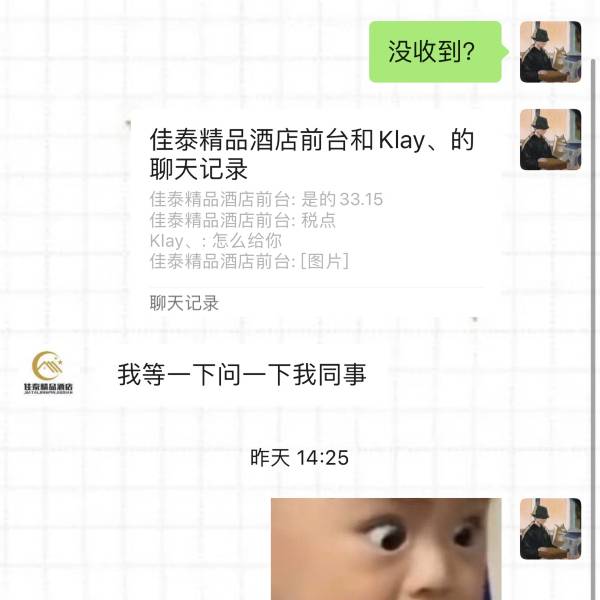The width and height of the screenshot is (600, 600).
Task: Open the baby face image message
Action: point(386,549)
